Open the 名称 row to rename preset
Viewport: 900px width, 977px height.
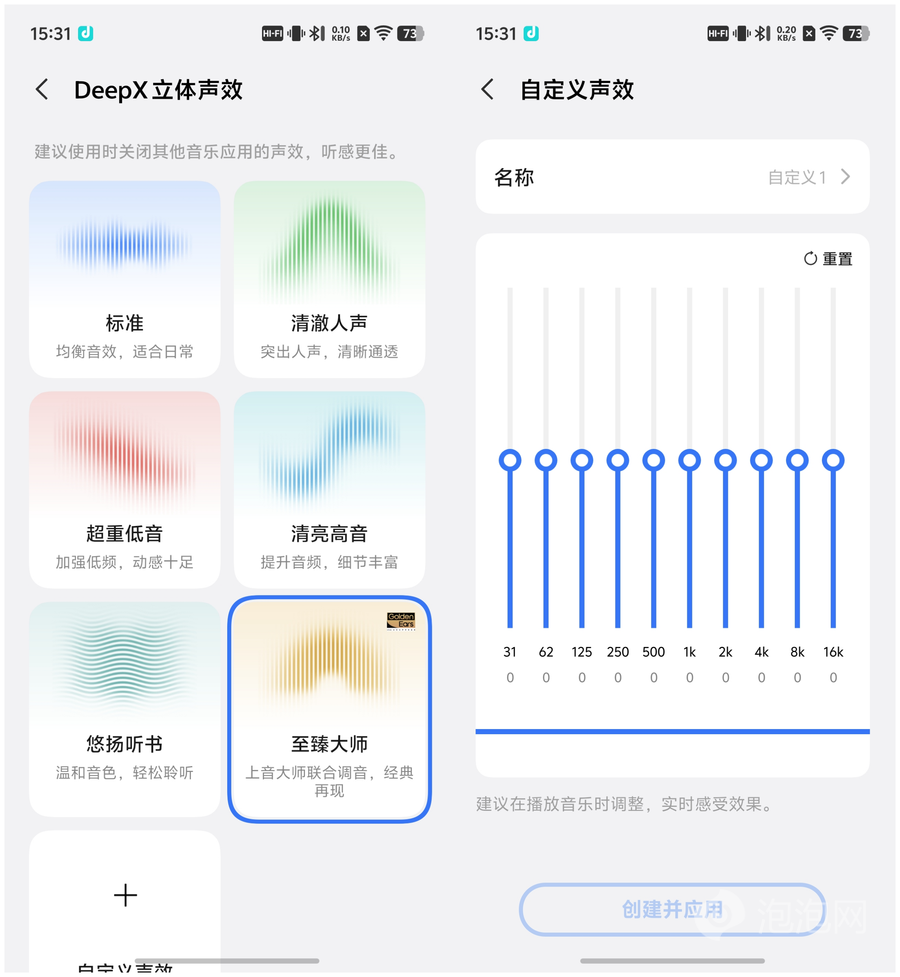coord(672,177)
